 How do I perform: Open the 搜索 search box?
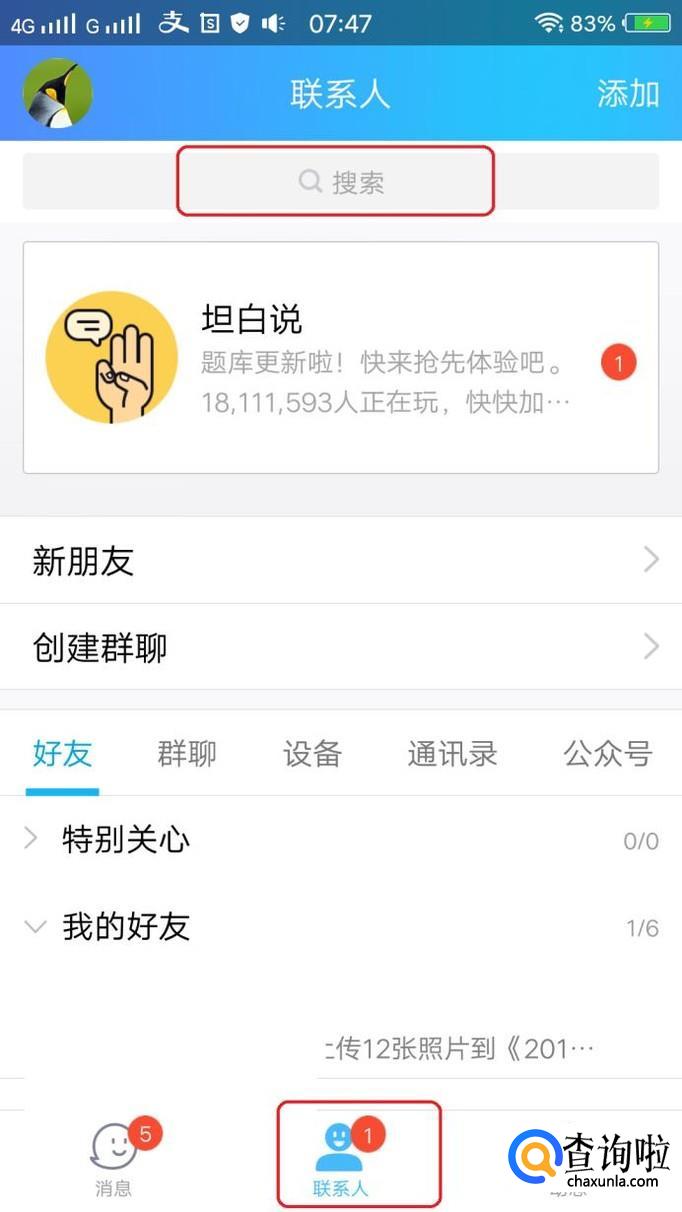tap(340, 182)
